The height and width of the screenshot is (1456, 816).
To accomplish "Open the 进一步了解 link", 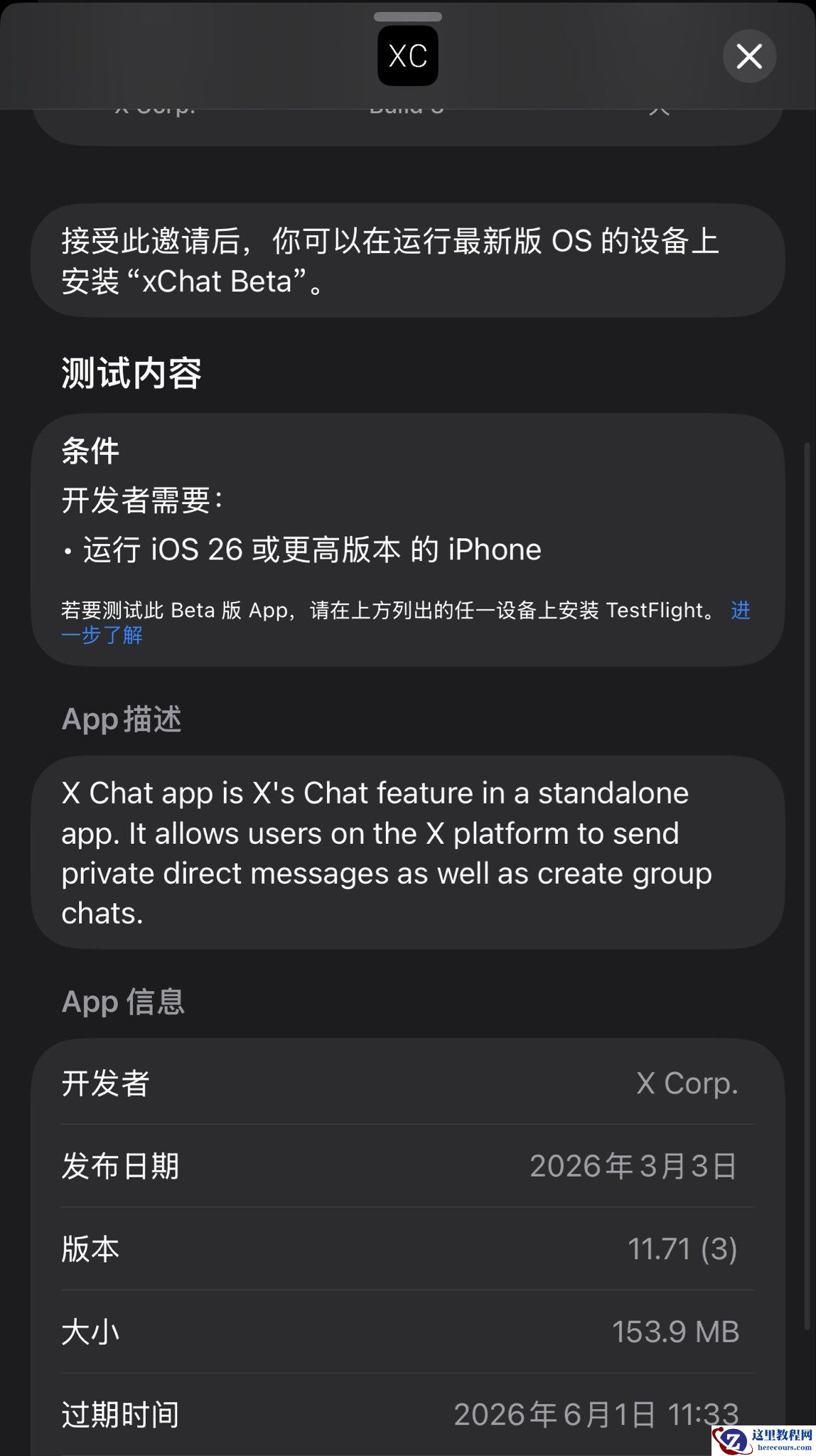I will (x=102, y=635).
